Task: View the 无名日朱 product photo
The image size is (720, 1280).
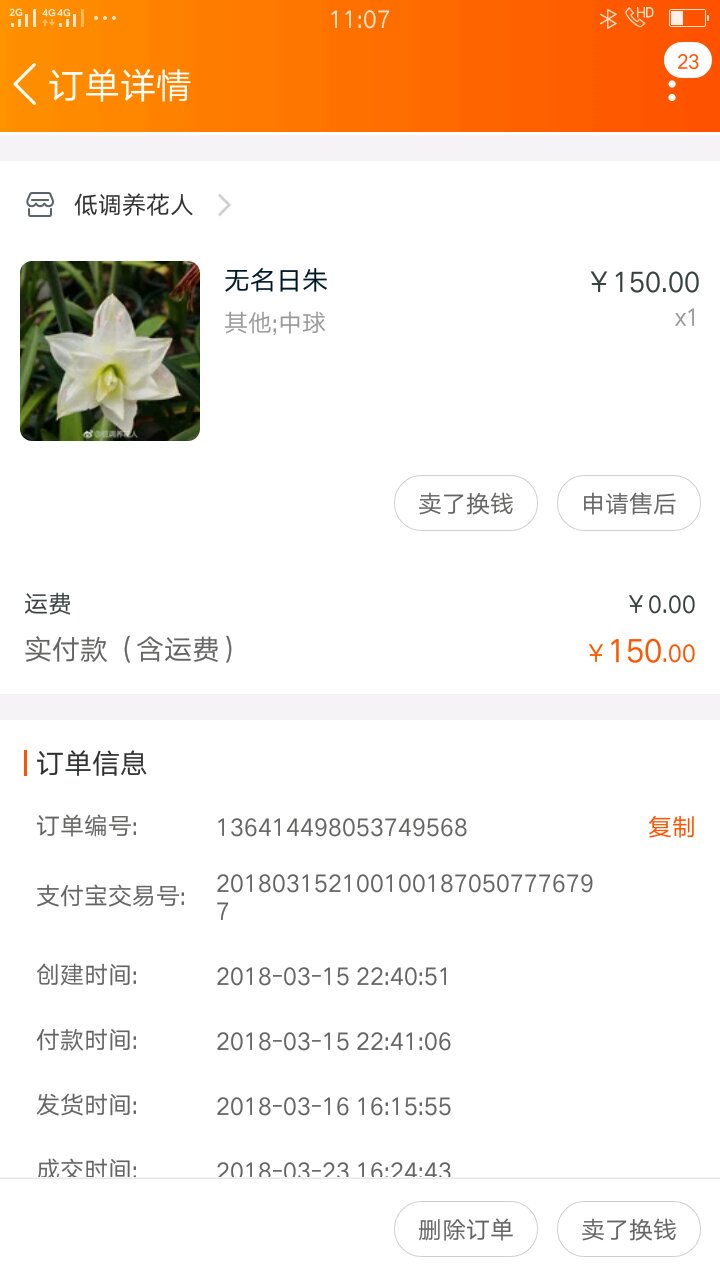Action: [110, 351]
